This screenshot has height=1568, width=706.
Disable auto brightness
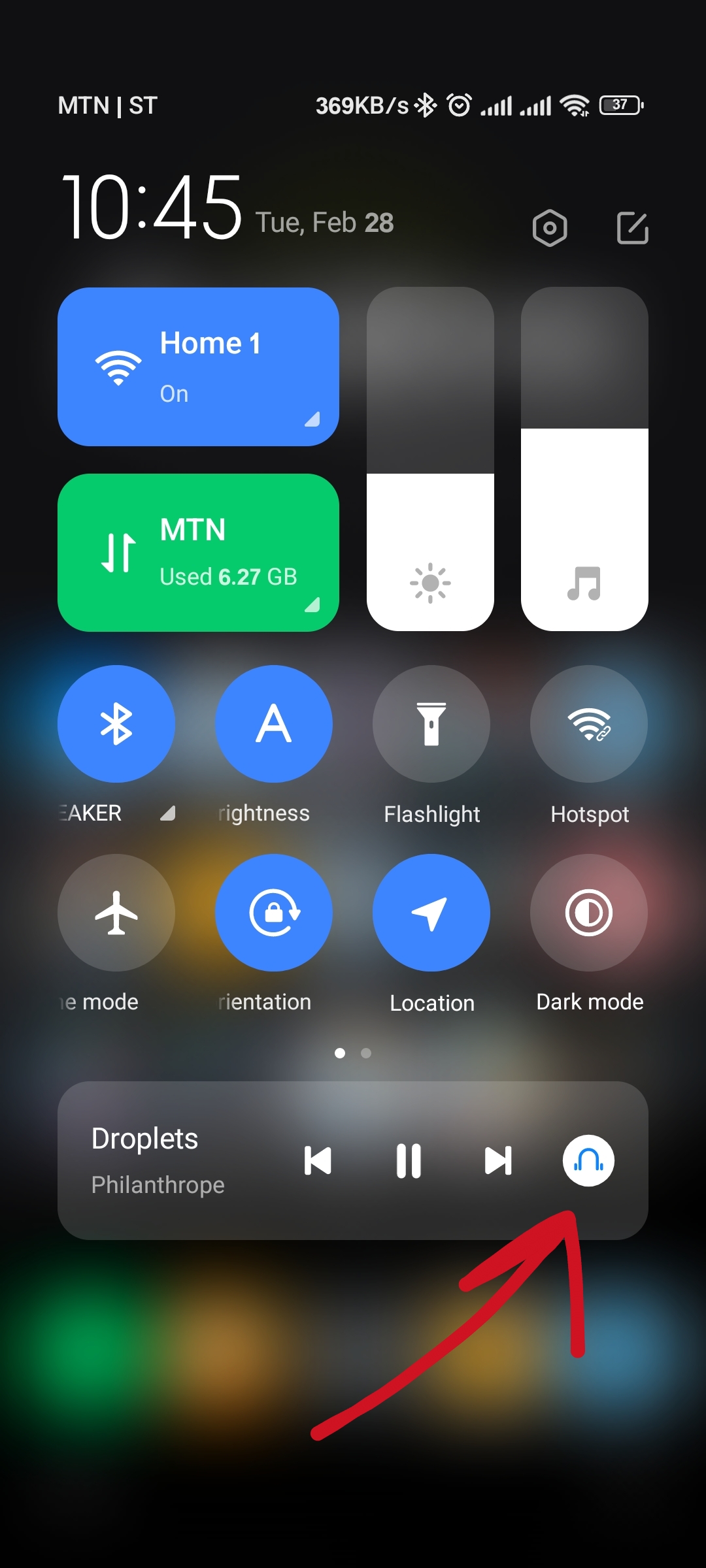click(x=274, y=724)
